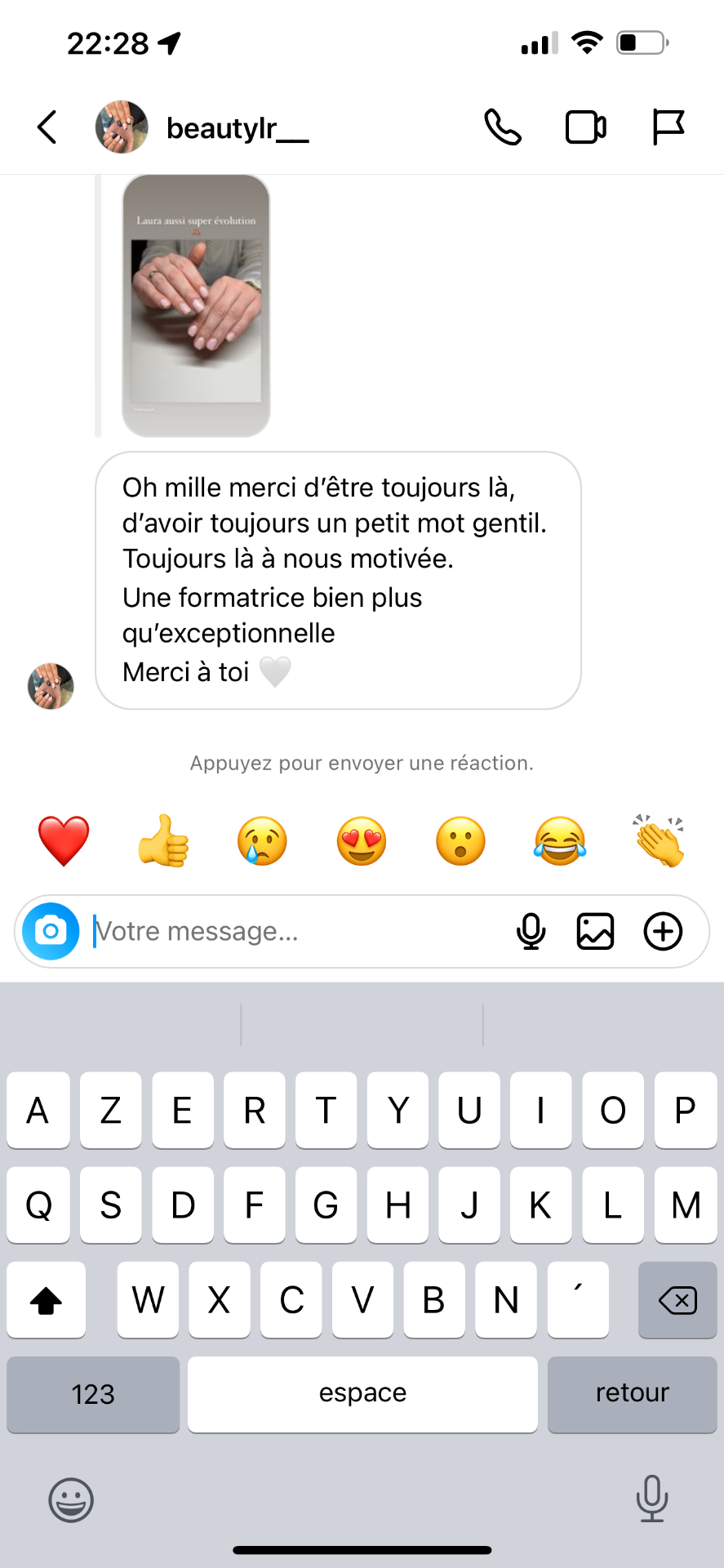Viewport: 724px width, 1568px height.
Task: React with the surprised face emoji
Action: 461,841
